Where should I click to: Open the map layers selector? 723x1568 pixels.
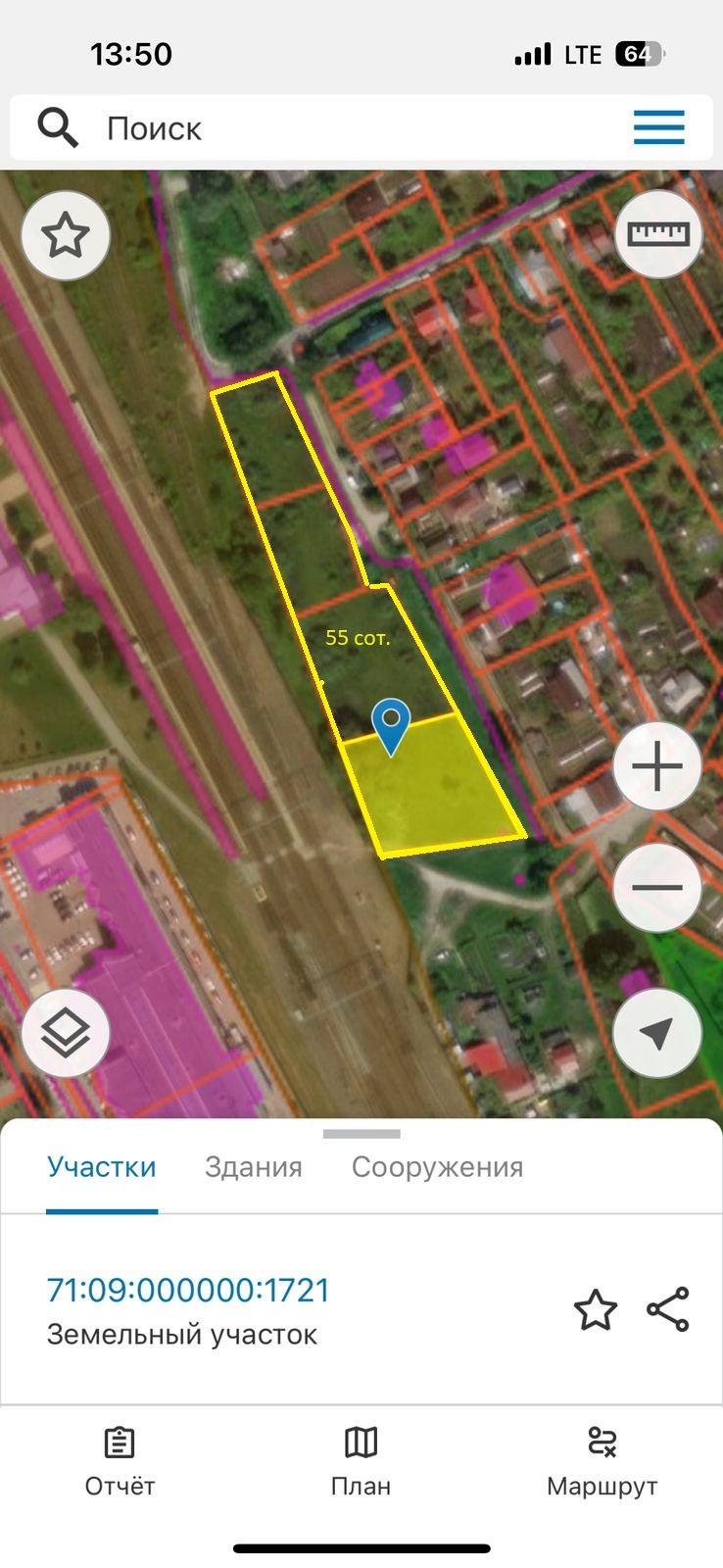pos(66,1032)
